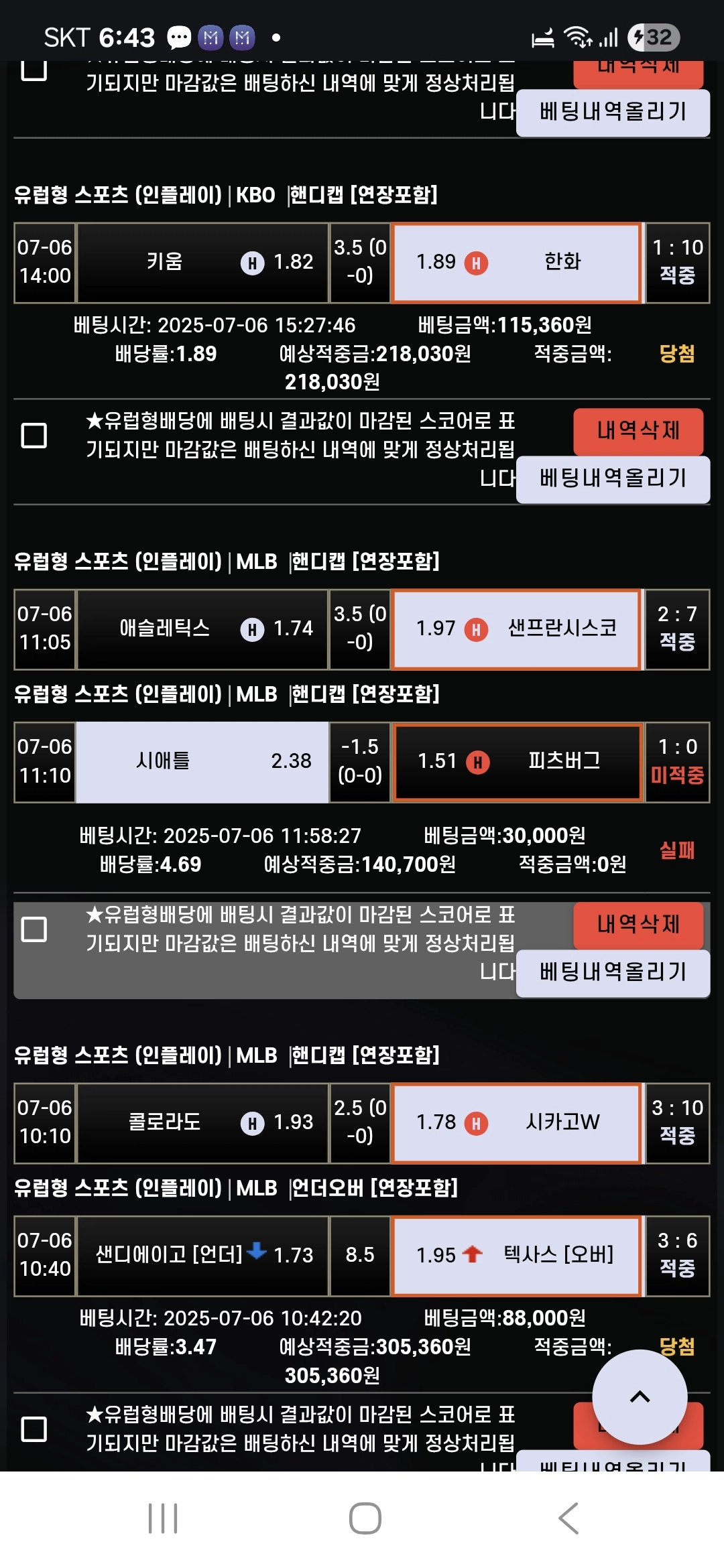Select the 시애틀 2.38 betting option
Image resolution: width=724 pixels, height=1568 pixels.
pyautogui.click(x=201, y=761)
